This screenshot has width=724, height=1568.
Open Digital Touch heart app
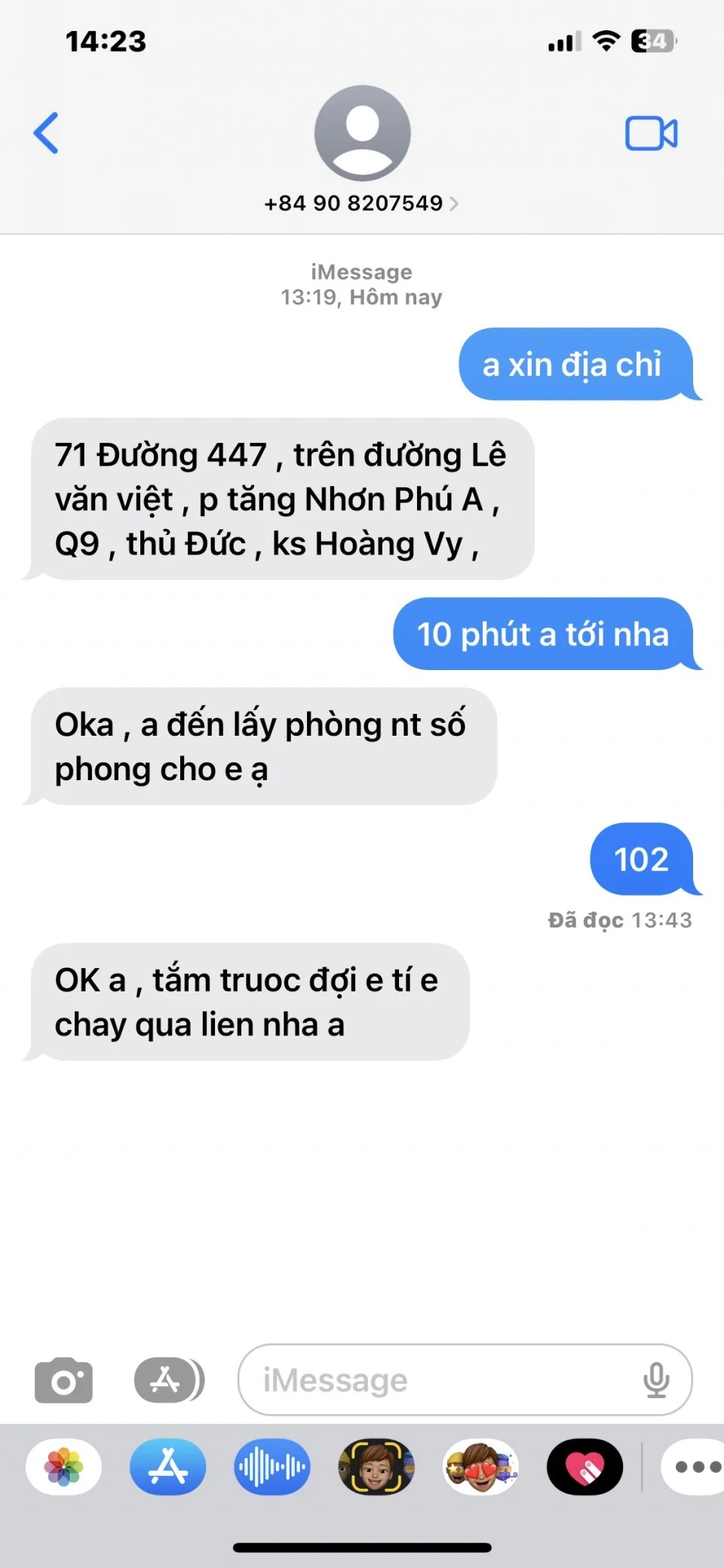click(x=585, y=1467)
